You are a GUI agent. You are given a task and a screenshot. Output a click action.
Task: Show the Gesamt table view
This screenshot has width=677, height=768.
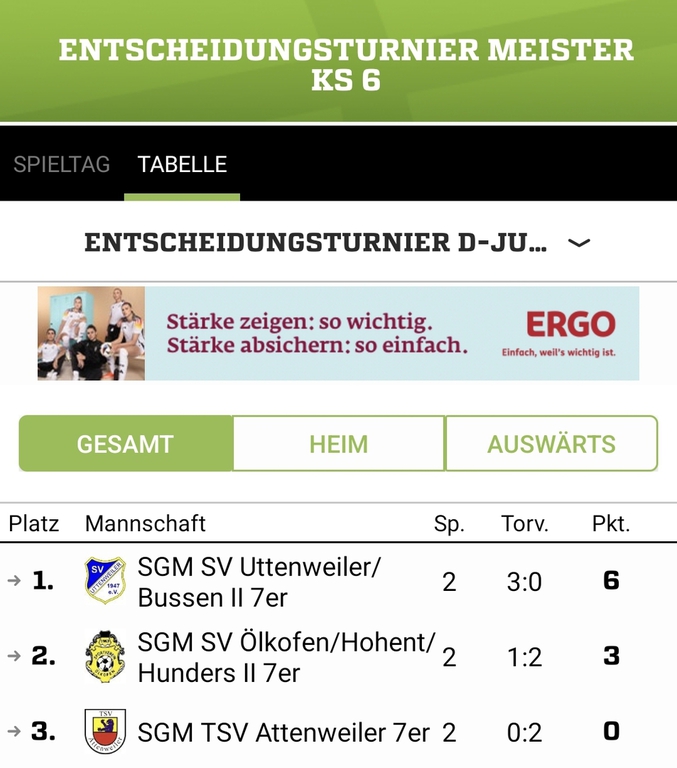125,444
